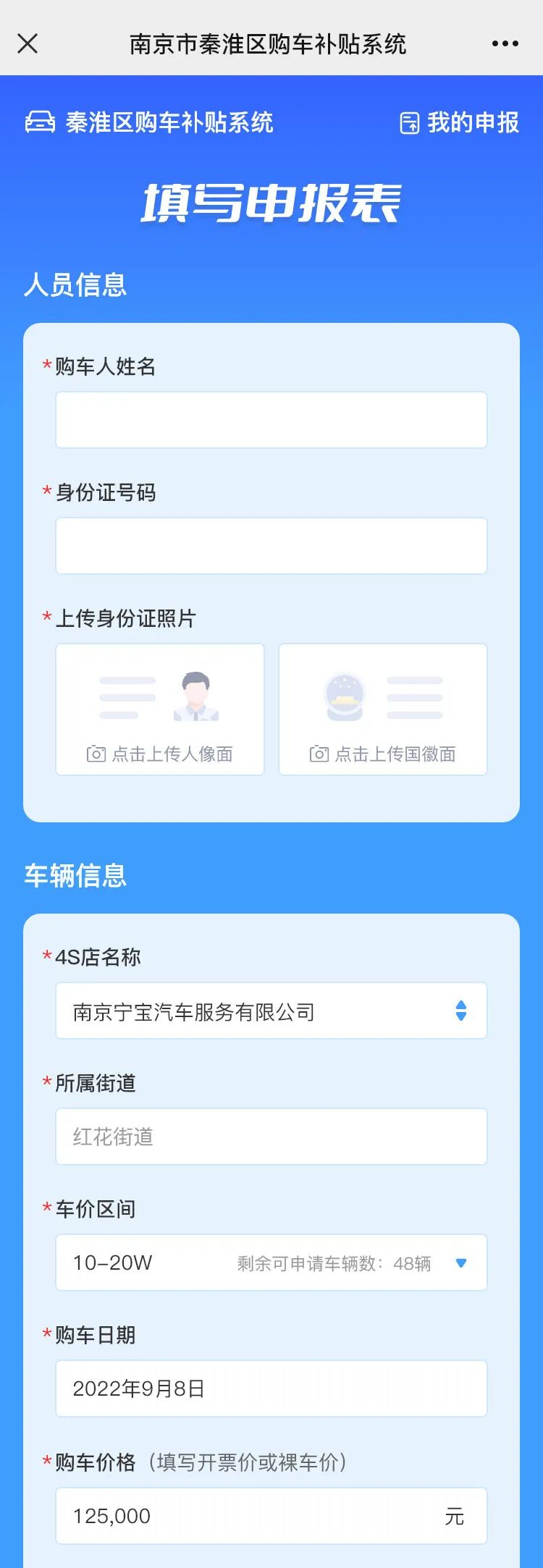The width and height of the screenshot is (543, 1568).
Task: Select the 车价区间 dropdown
Action: tap(271, 1263)
